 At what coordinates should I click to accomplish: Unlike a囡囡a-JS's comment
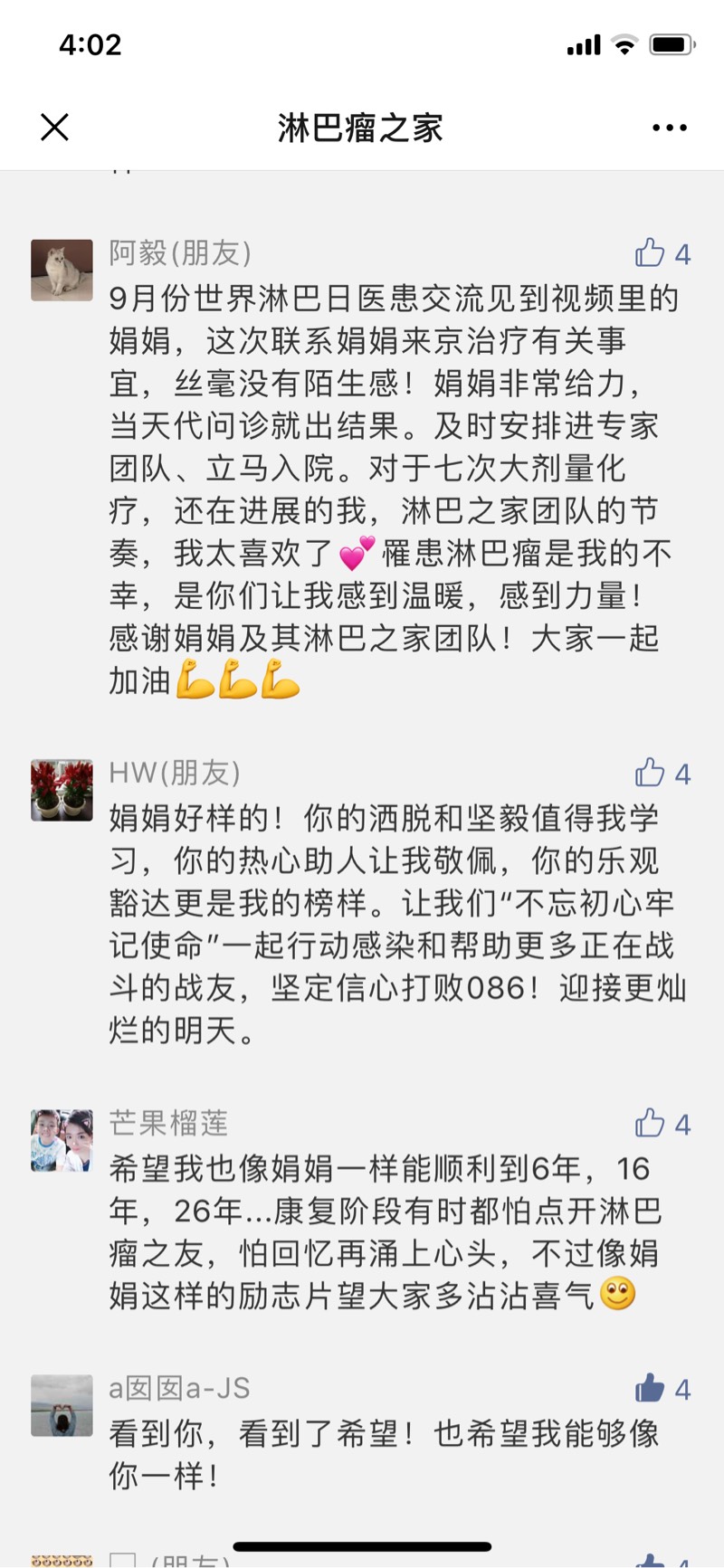651,1388
